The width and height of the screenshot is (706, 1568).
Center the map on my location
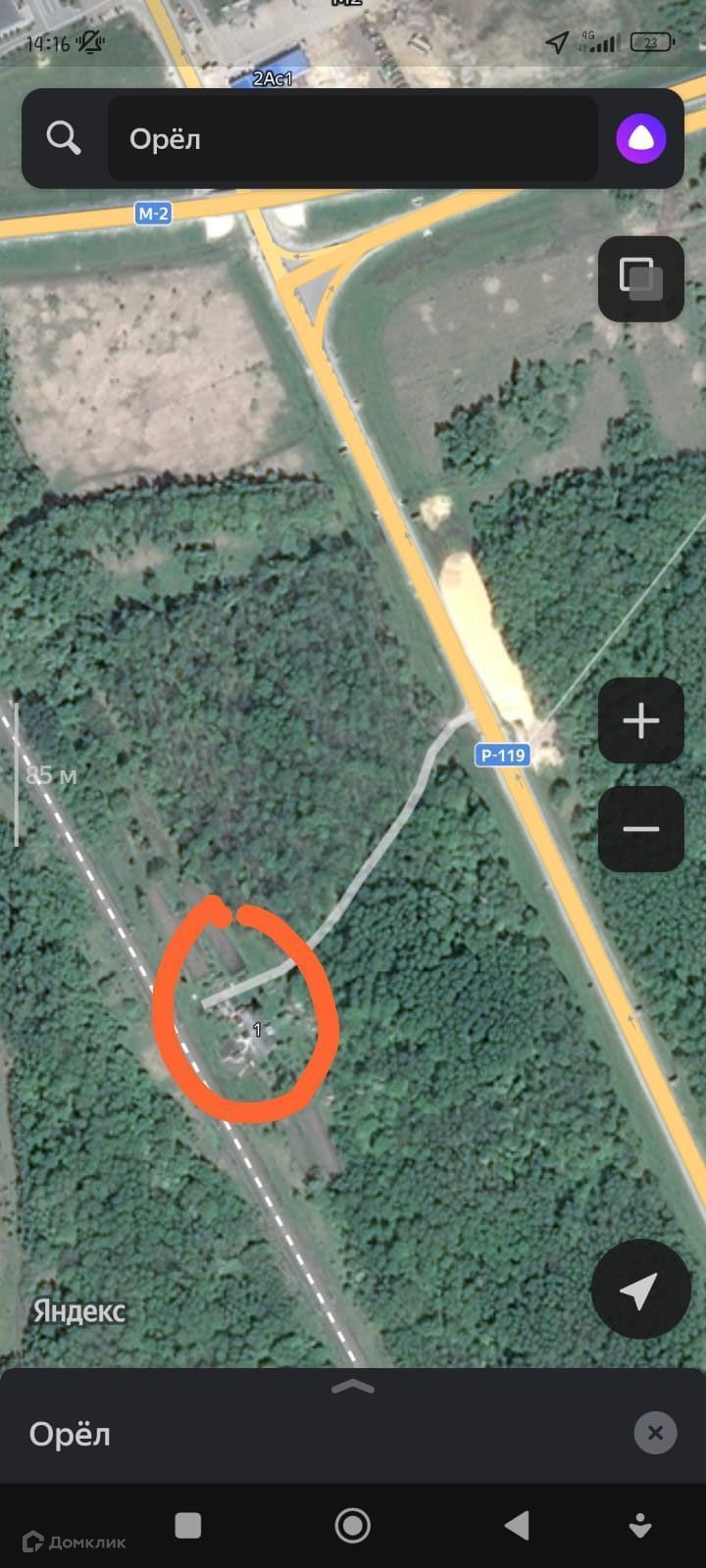(640, 1290)
